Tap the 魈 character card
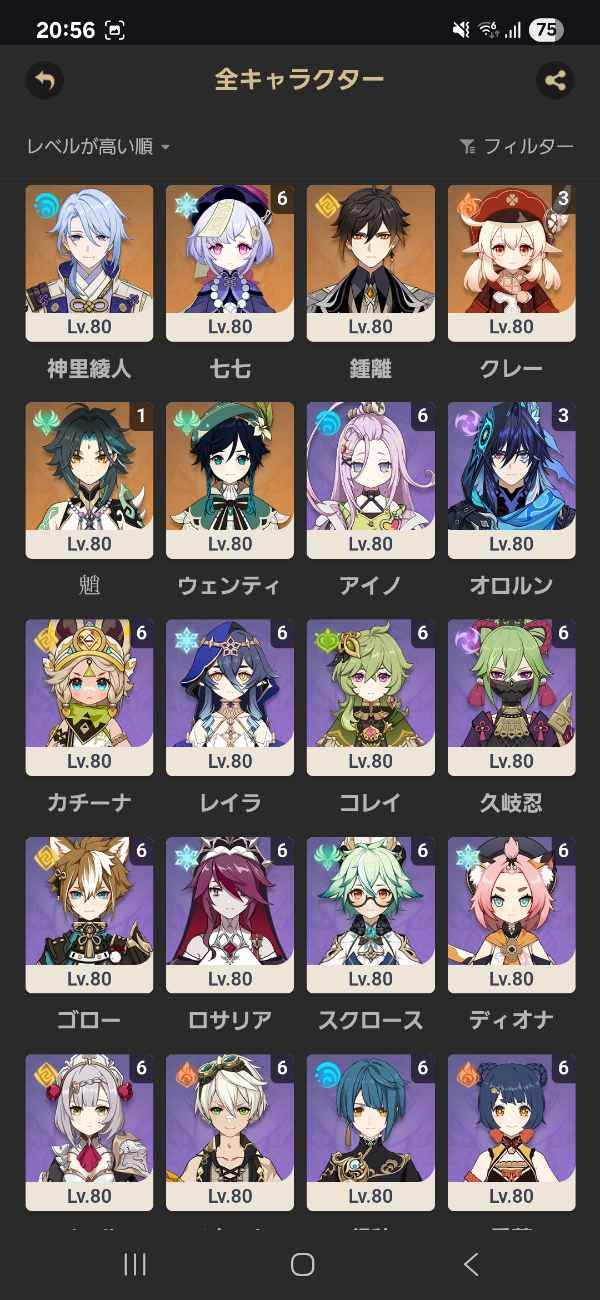600x1300 pixels. pyautogui.click(x=89, y=479)
